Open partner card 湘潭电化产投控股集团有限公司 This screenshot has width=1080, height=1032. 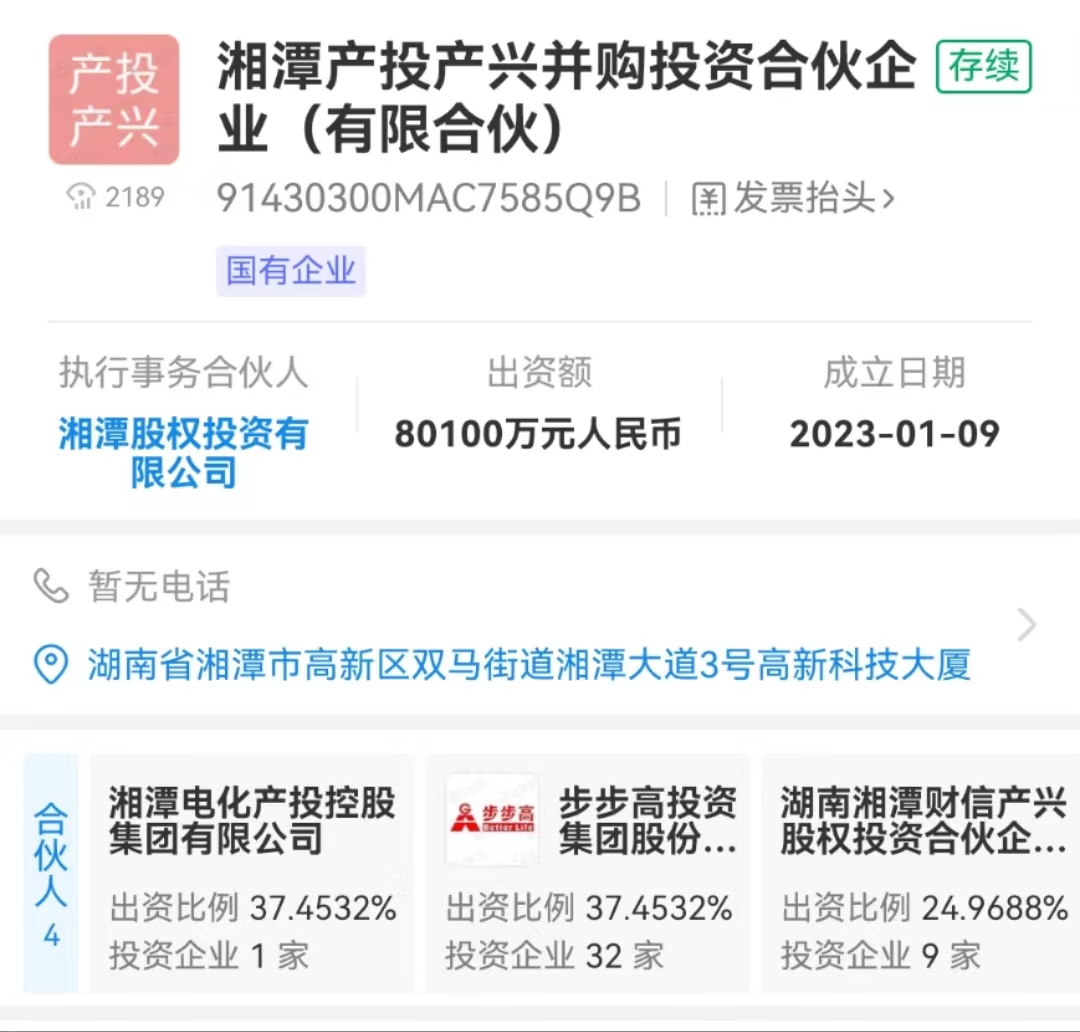252,872
